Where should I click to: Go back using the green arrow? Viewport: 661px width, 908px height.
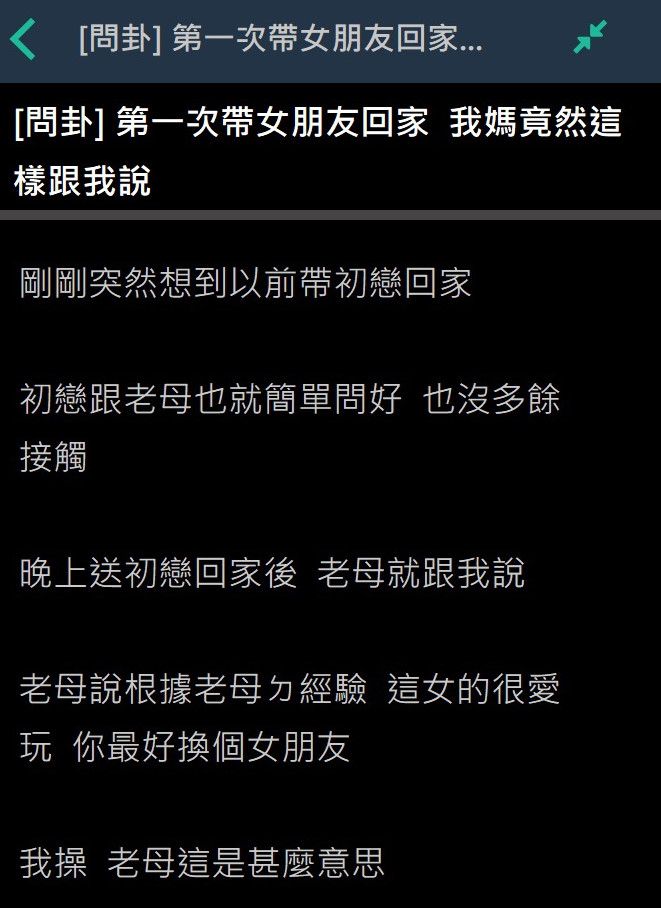[23, 39]
